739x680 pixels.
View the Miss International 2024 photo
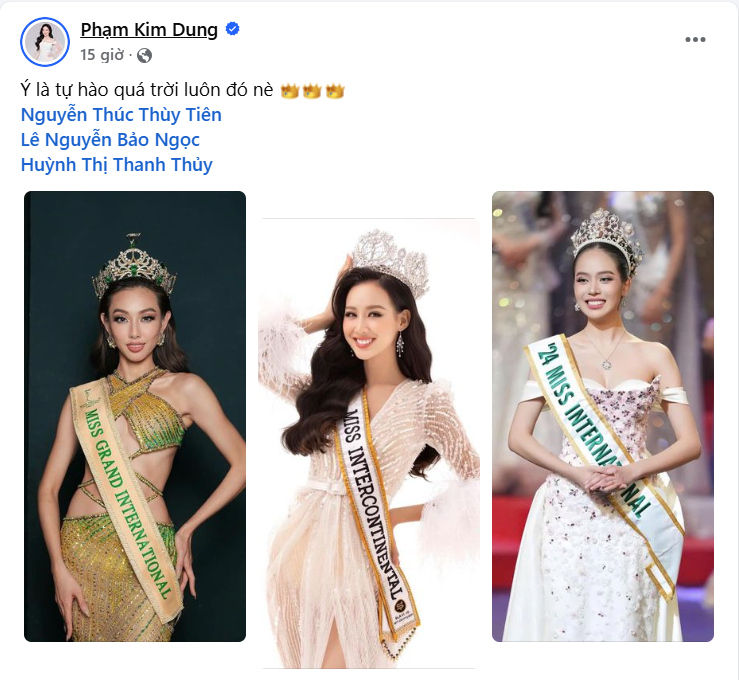click(603, 415)
